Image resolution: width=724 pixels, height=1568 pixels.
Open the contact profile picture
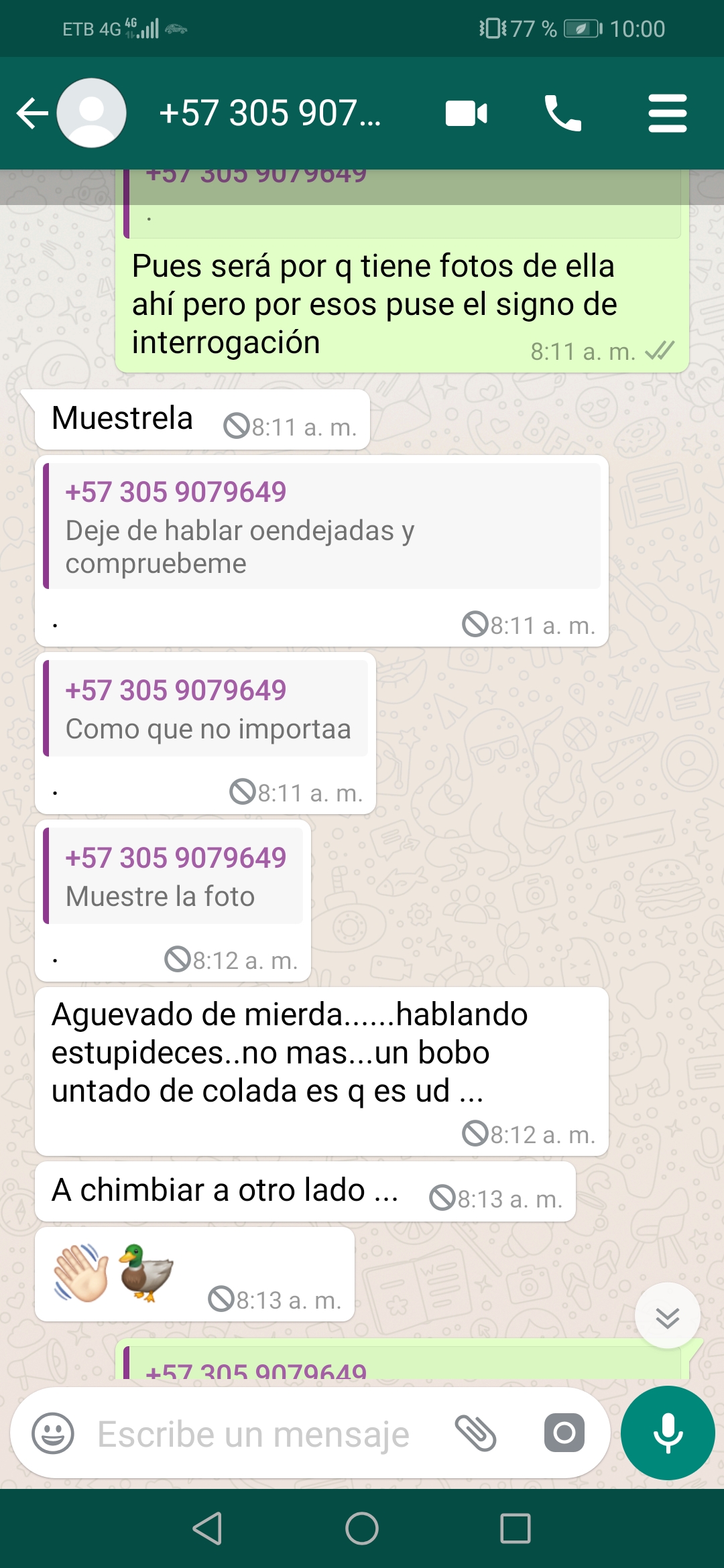pyautogui.click(x=92, y=113)
